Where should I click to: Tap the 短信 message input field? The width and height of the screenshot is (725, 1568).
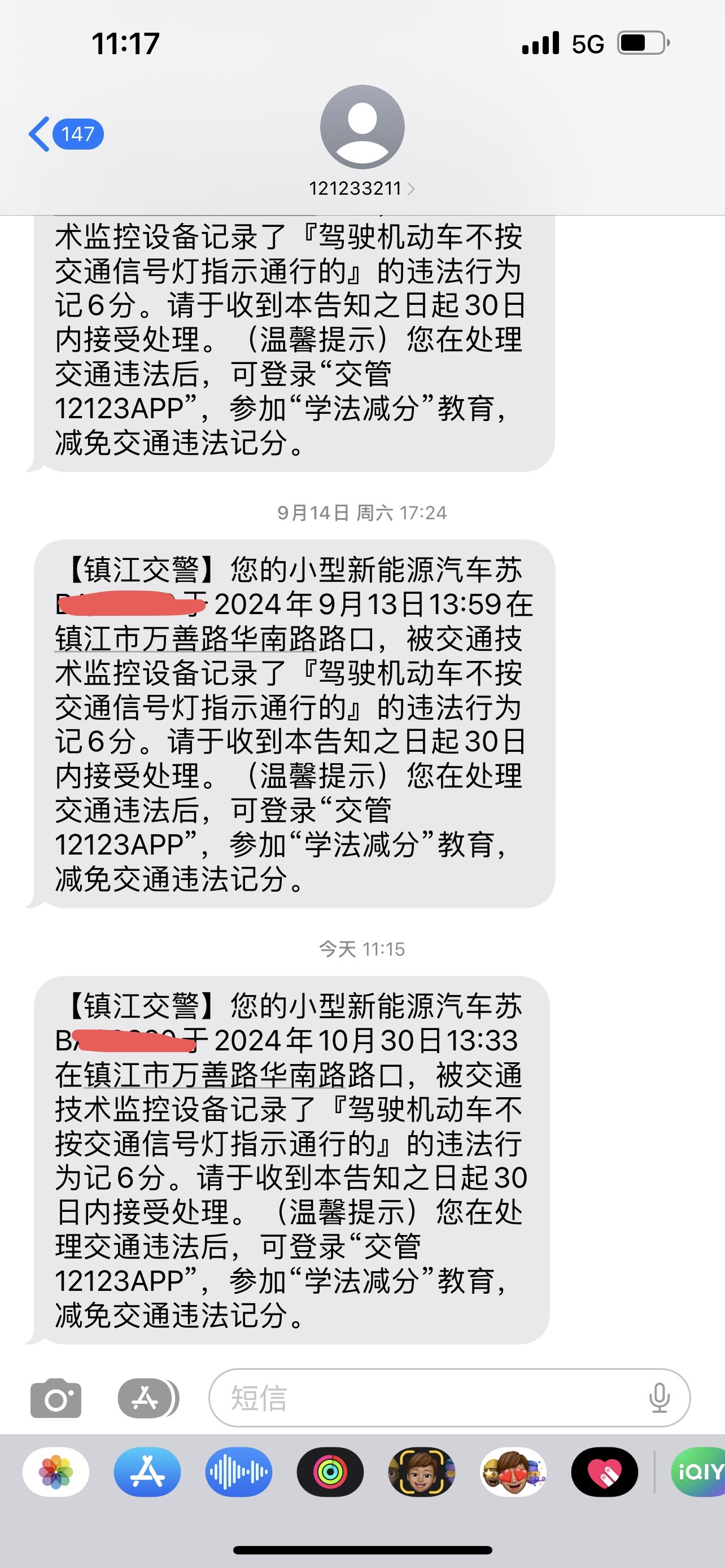point(449,1398)
